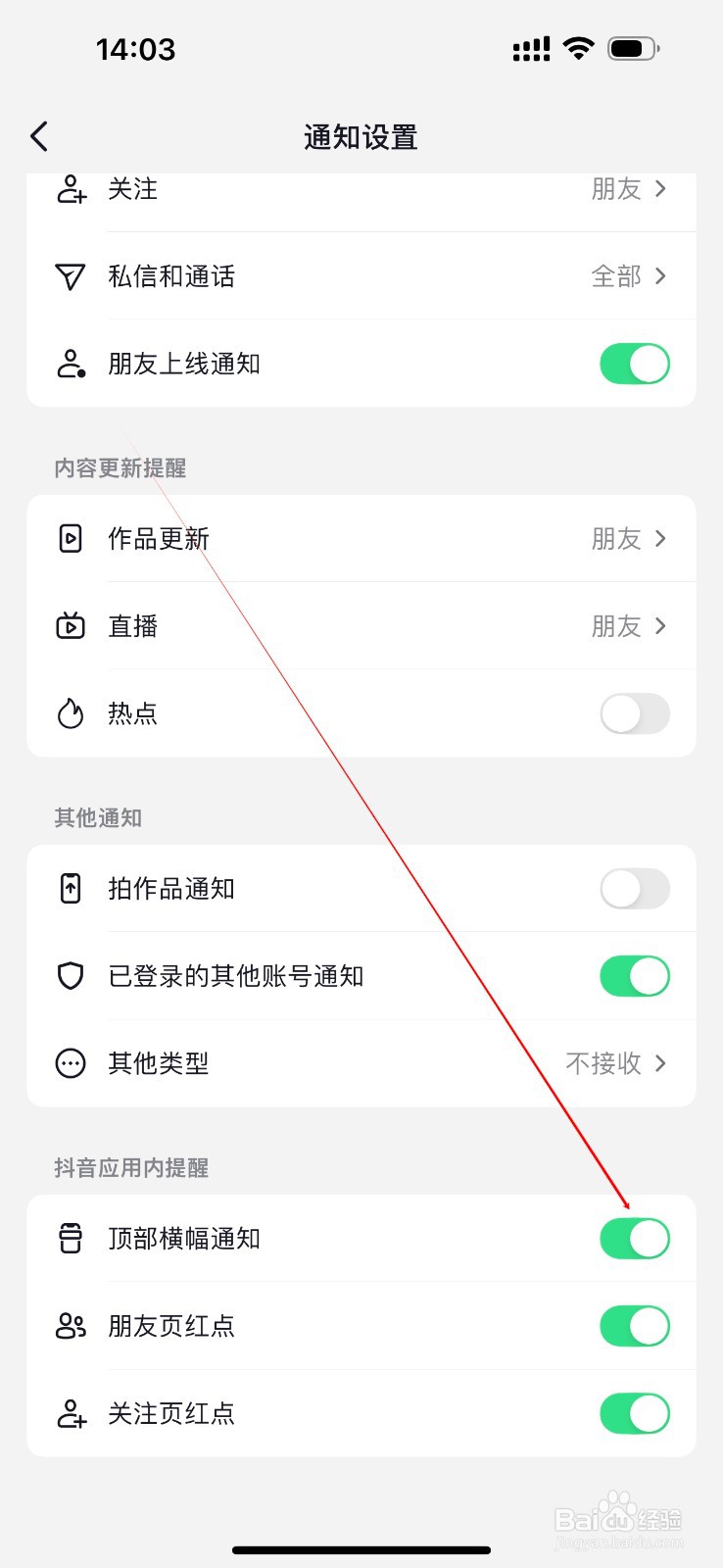Click the TV icon beside 直播
The image size is (723, 1568).
click(x=69, y=626)
